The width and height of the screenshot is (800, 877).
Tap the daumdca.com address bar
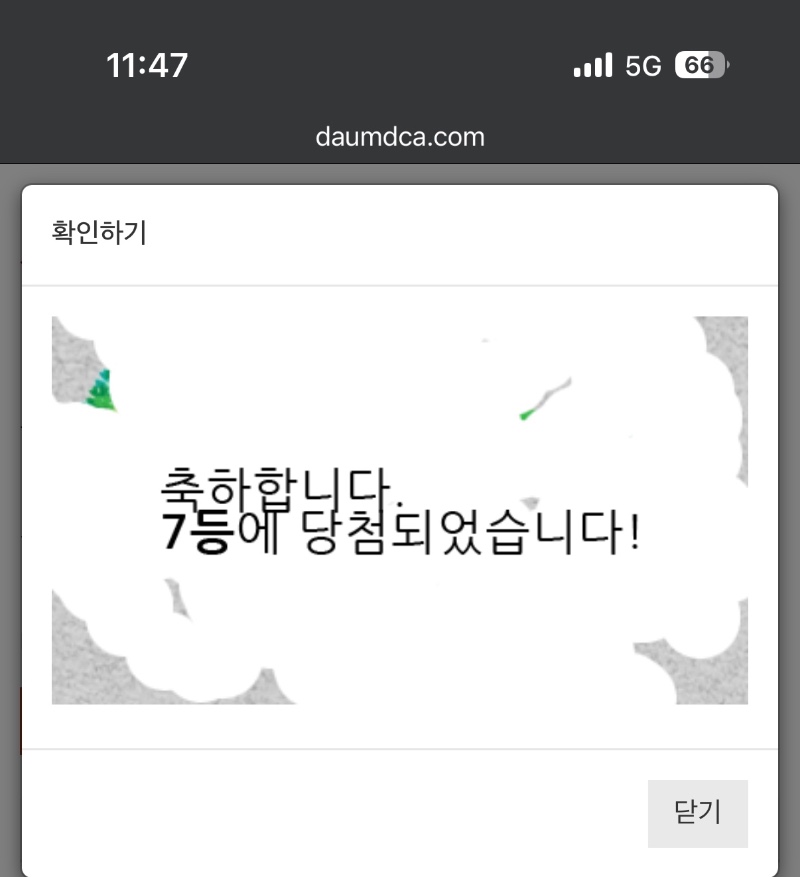(400, 137)
